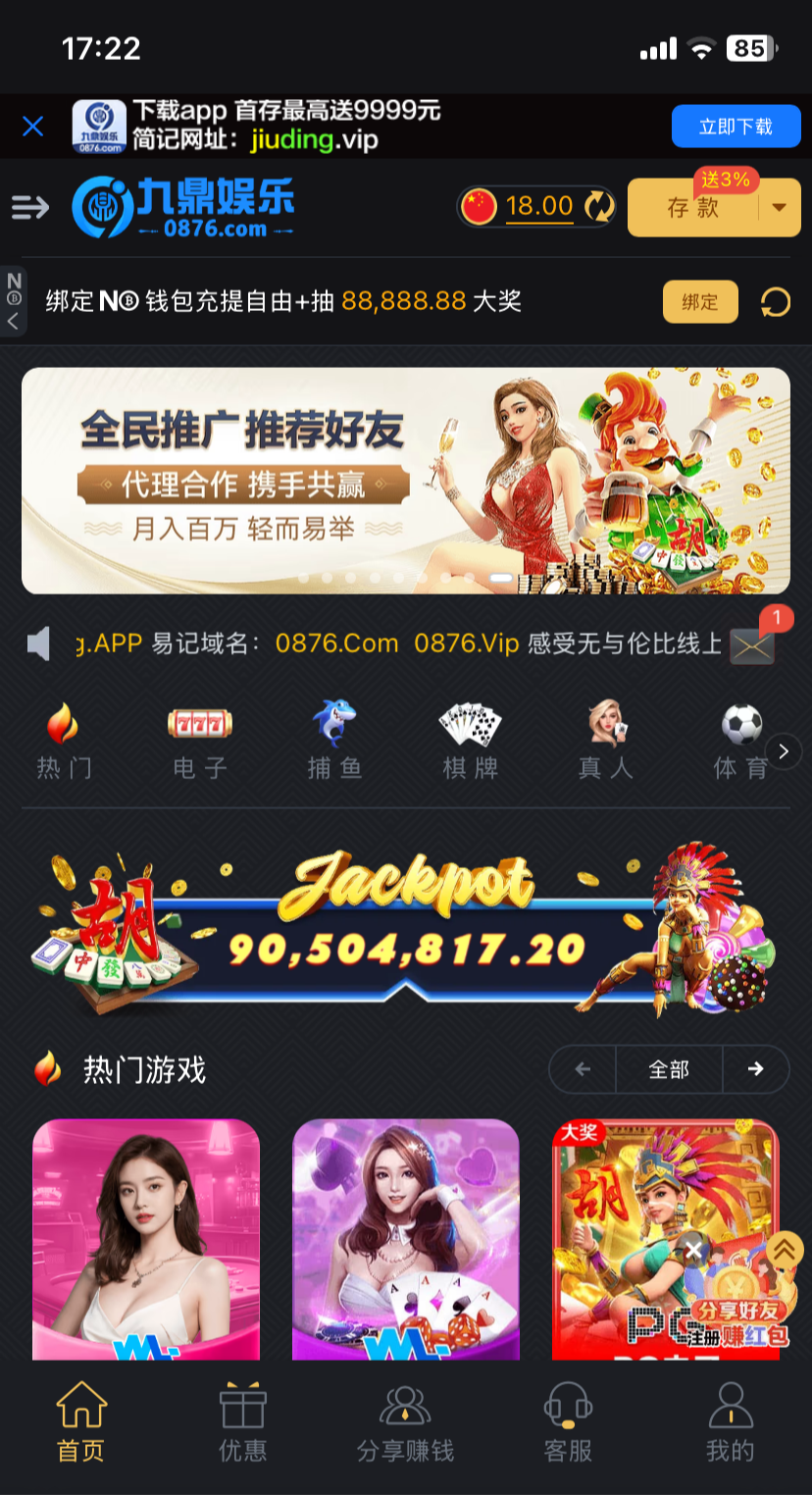Open the mail inbox envelope
This screenshot has width=812, height=1495.
752,644
